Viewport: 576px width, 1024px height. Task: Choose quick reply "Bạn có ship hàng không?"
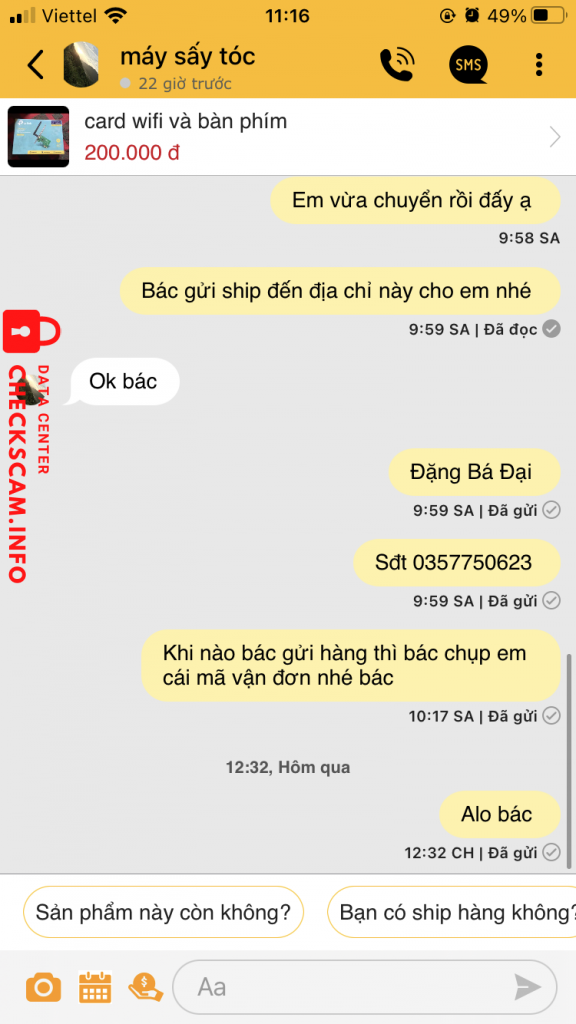(x=452, y=912)
